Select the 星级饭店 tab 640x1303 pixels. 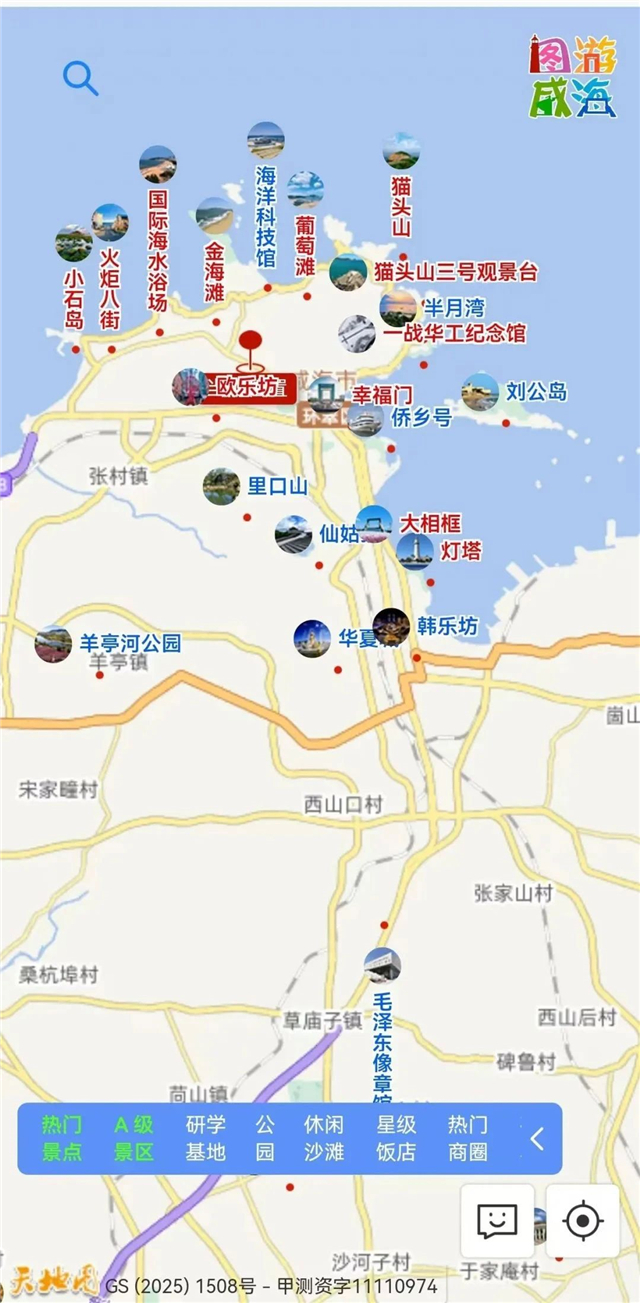point(396,1138)
